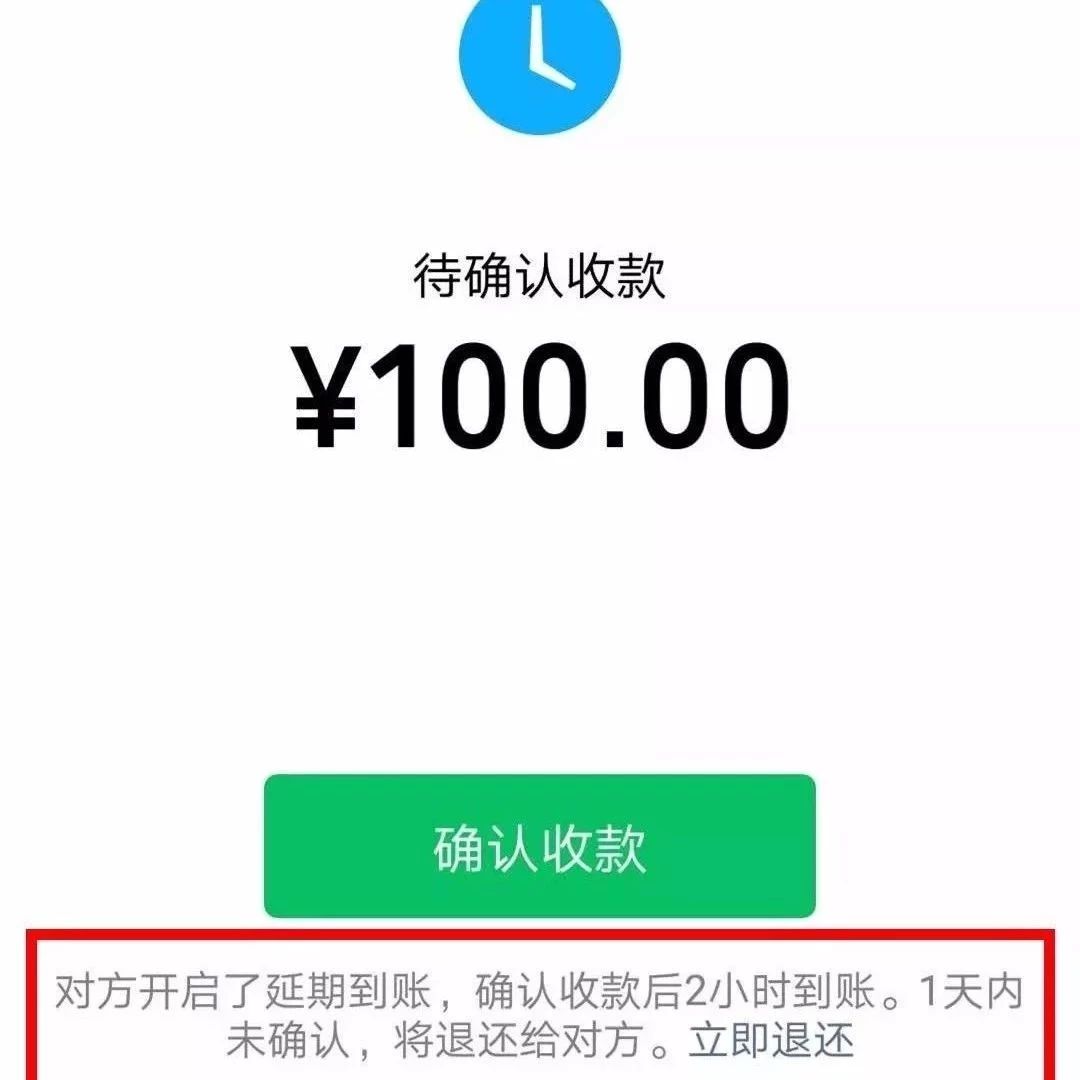
Task: Tap the green 确认收款 button
Action: (x=540, y=846)
